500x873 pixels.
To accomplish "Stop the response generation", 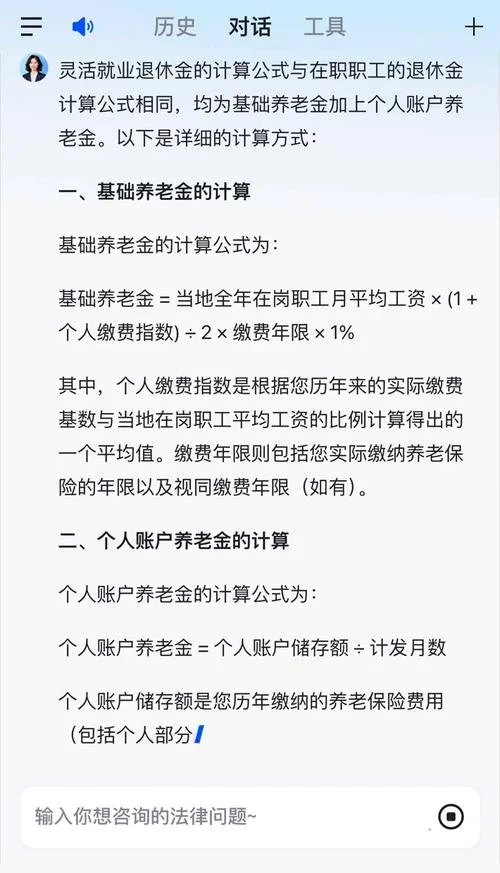I will 451,817.
